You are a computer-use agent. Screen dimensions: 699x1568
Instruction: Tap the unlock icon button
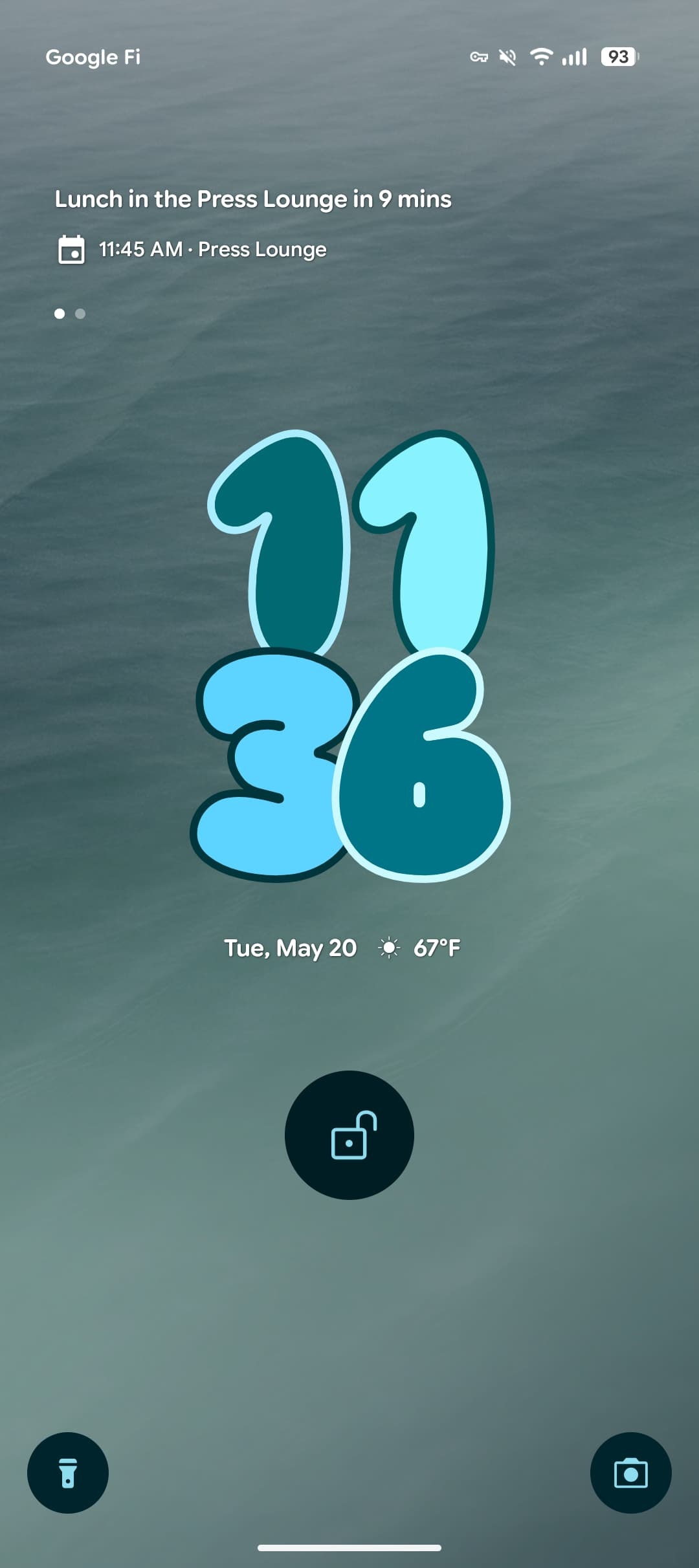coord(349,1135)
